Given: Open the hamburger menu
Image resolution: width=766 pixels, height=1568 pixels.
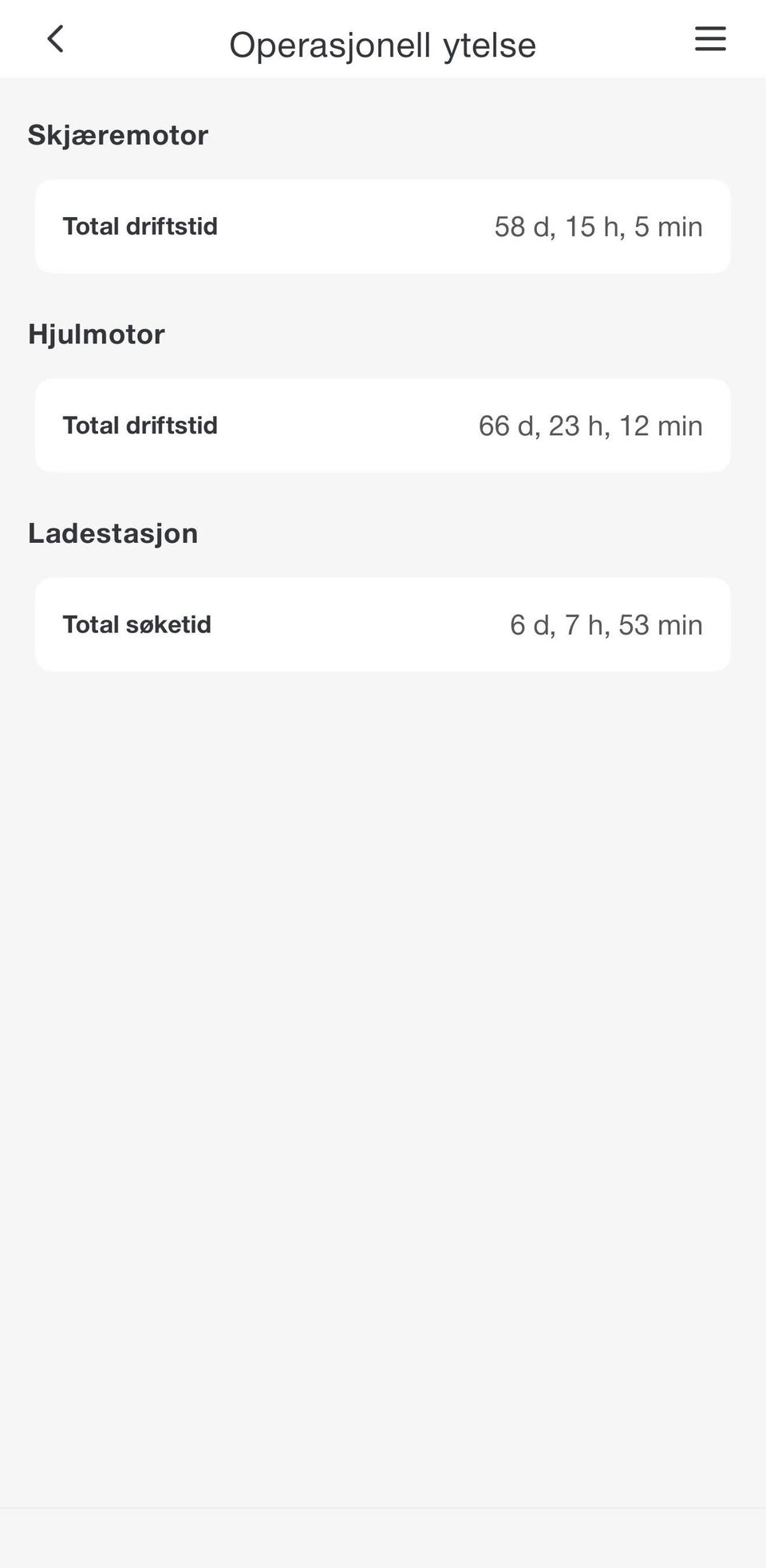Looking at the screenshot, I should (x=709, y=38).
